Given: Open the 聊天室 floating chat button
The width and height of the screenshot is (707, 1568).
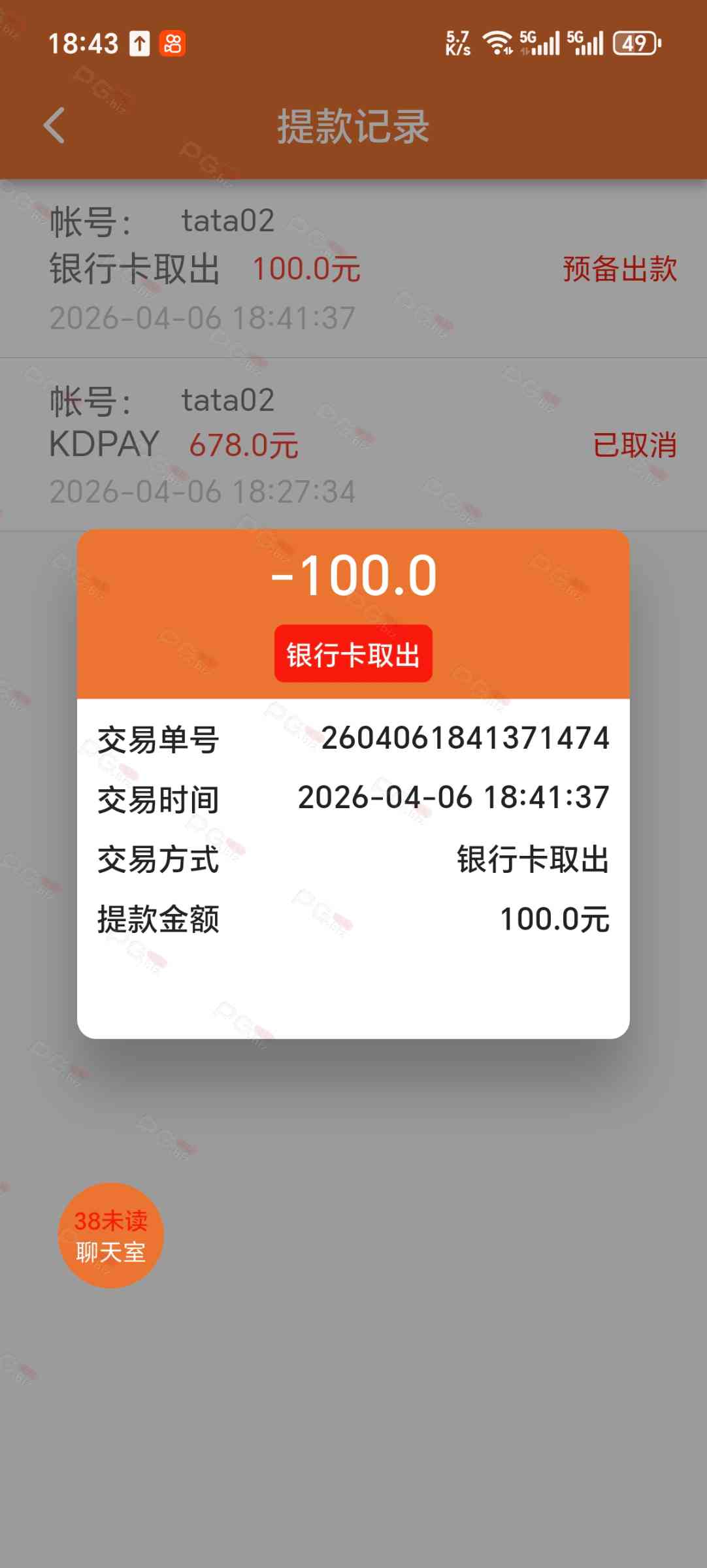Looking at the screenshot, I should point(110,1235).
